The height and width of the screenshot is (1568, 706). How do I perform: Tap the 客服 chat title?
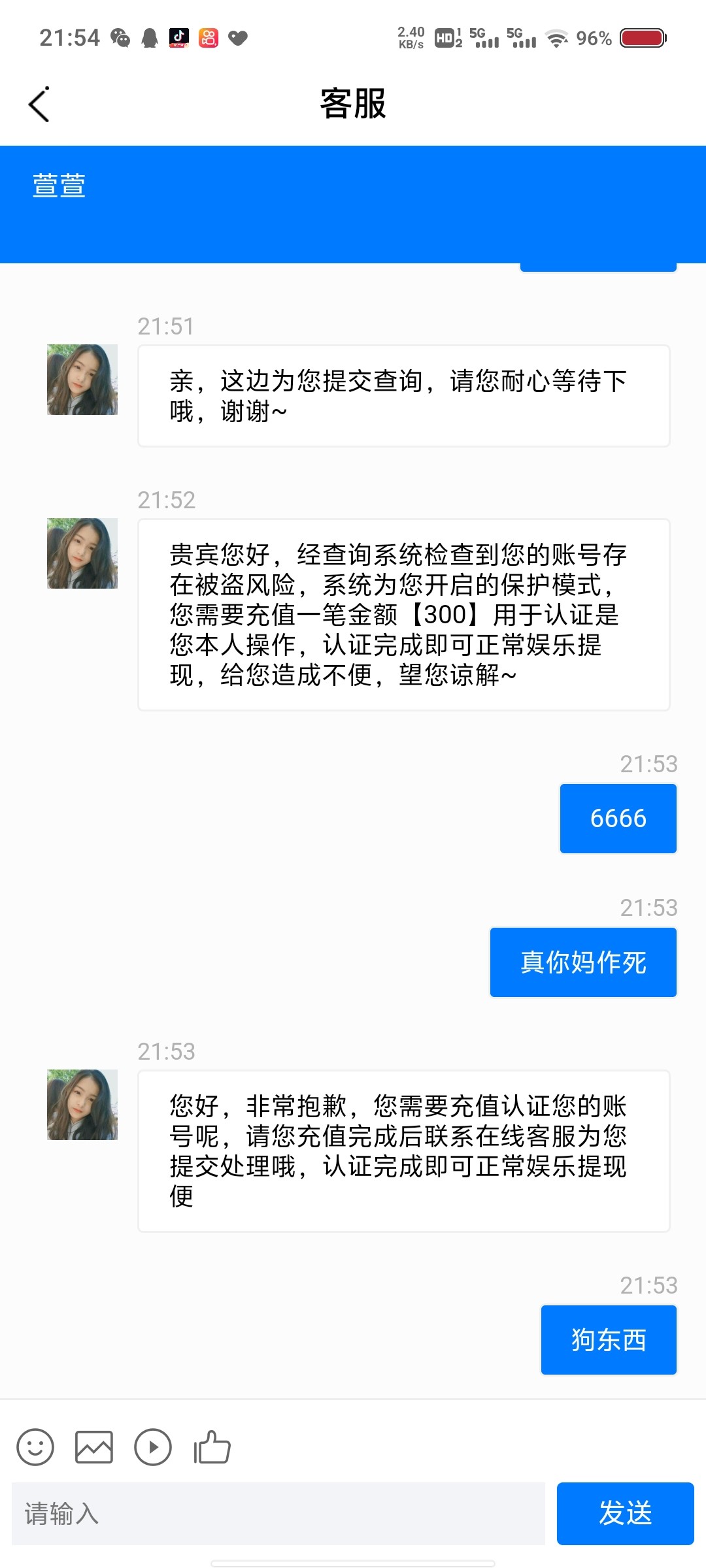point(353,105)
